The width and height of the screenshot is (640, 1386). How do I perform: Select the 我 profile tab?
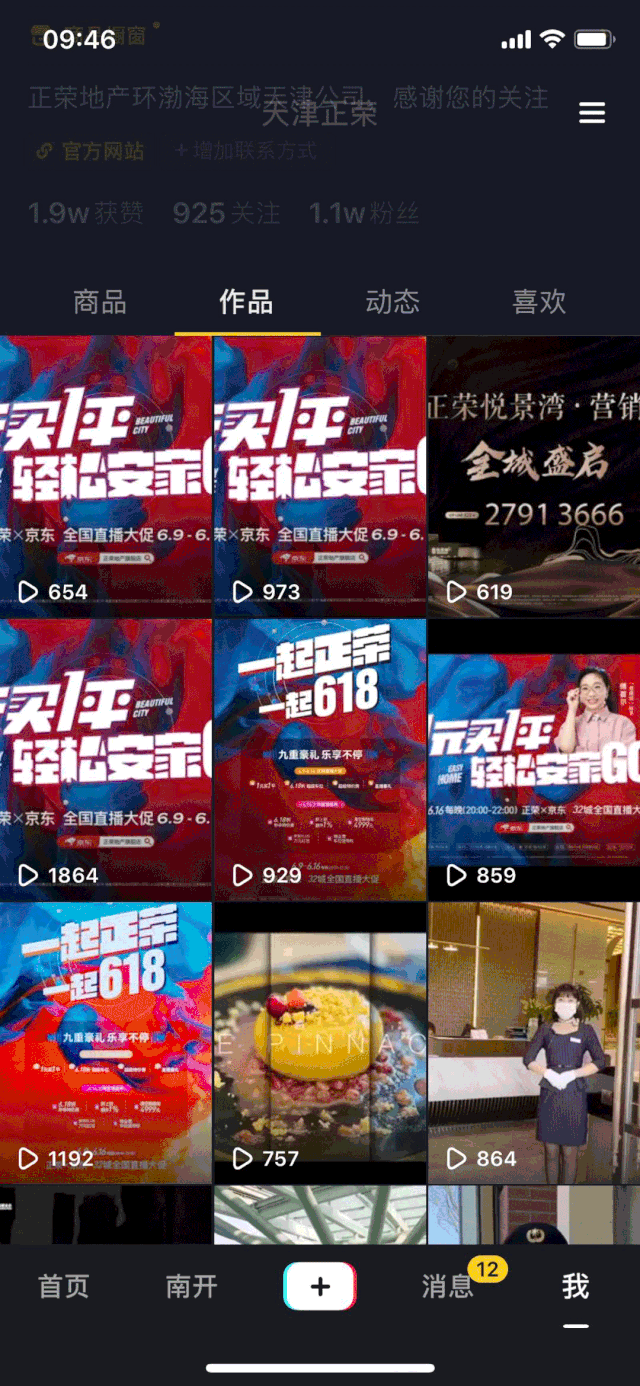[575, 1286]
